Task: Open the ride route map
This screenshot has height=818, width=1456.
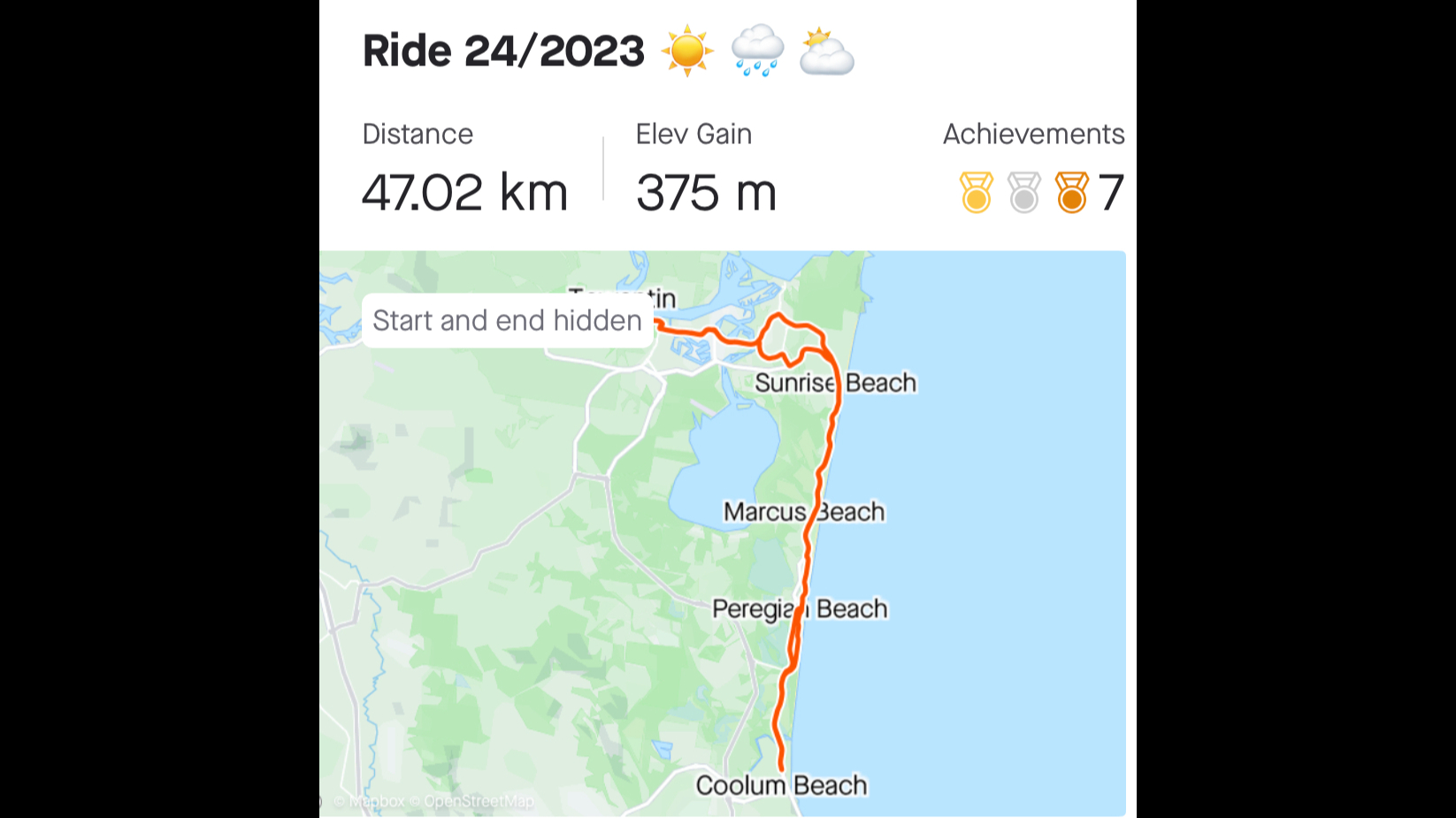Action: [x=722, y=533]
